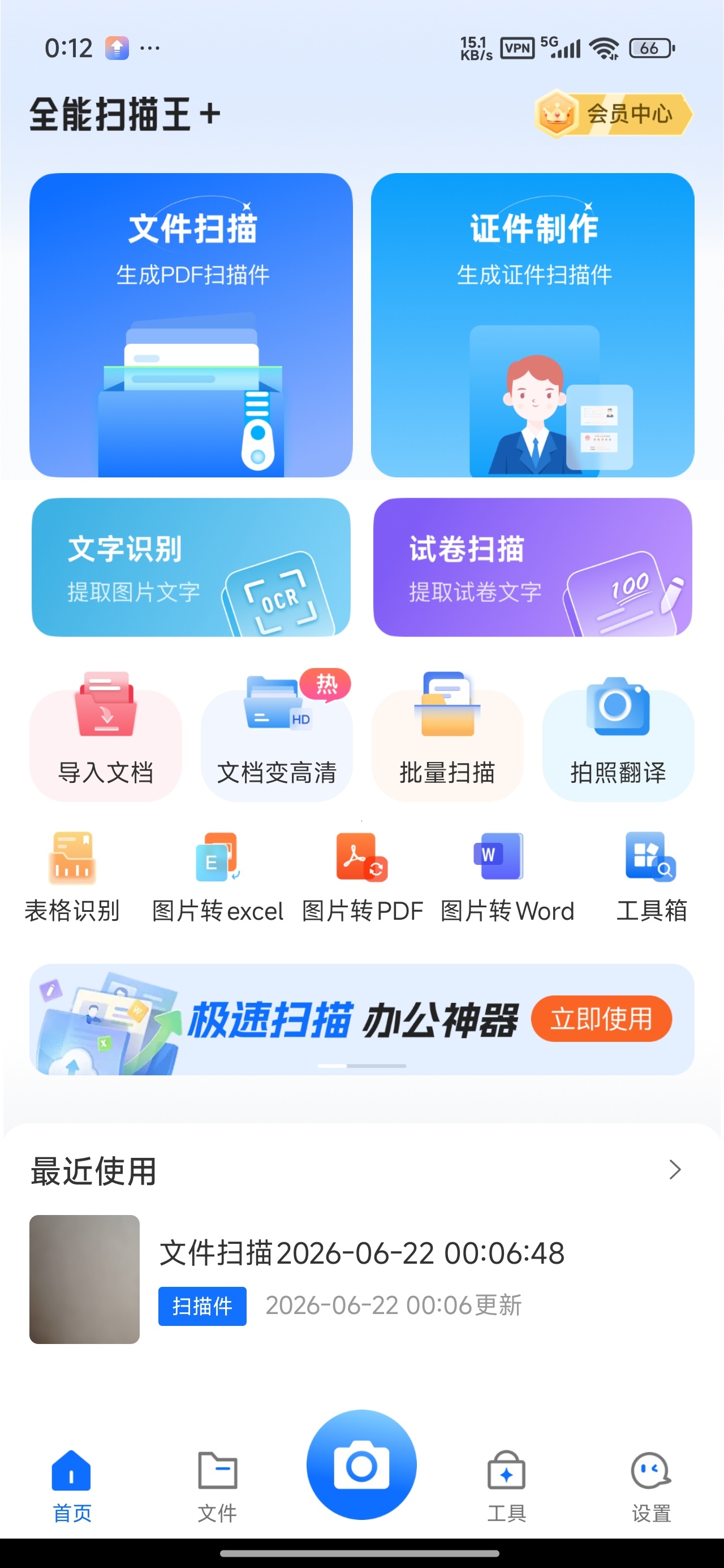Select 文字识别 OCR feature
Viewport: 724px width, 1568px height.
tap(191, 567)
